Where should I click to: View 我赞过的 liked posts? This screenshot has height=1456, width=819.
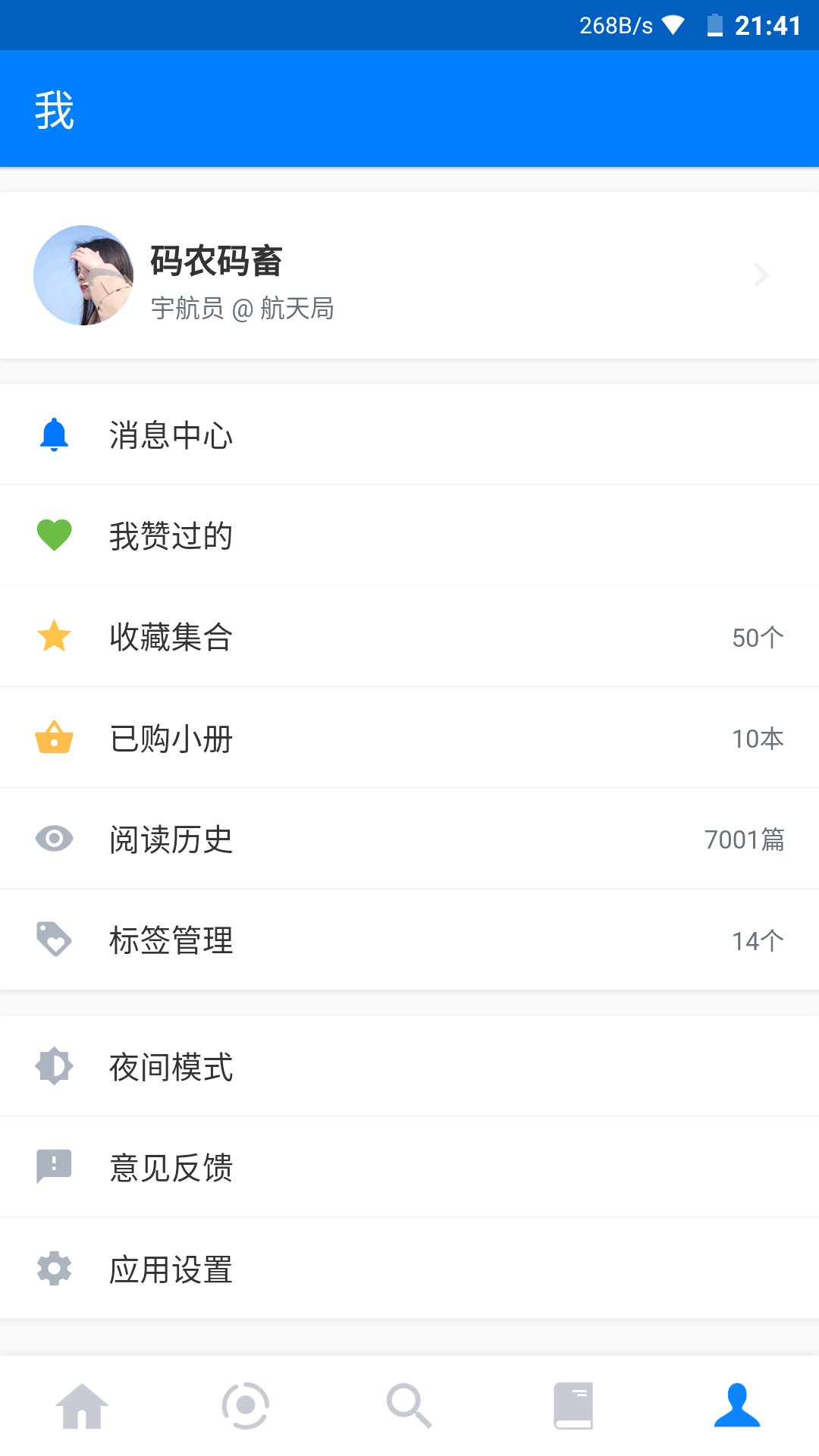[409, 535]
